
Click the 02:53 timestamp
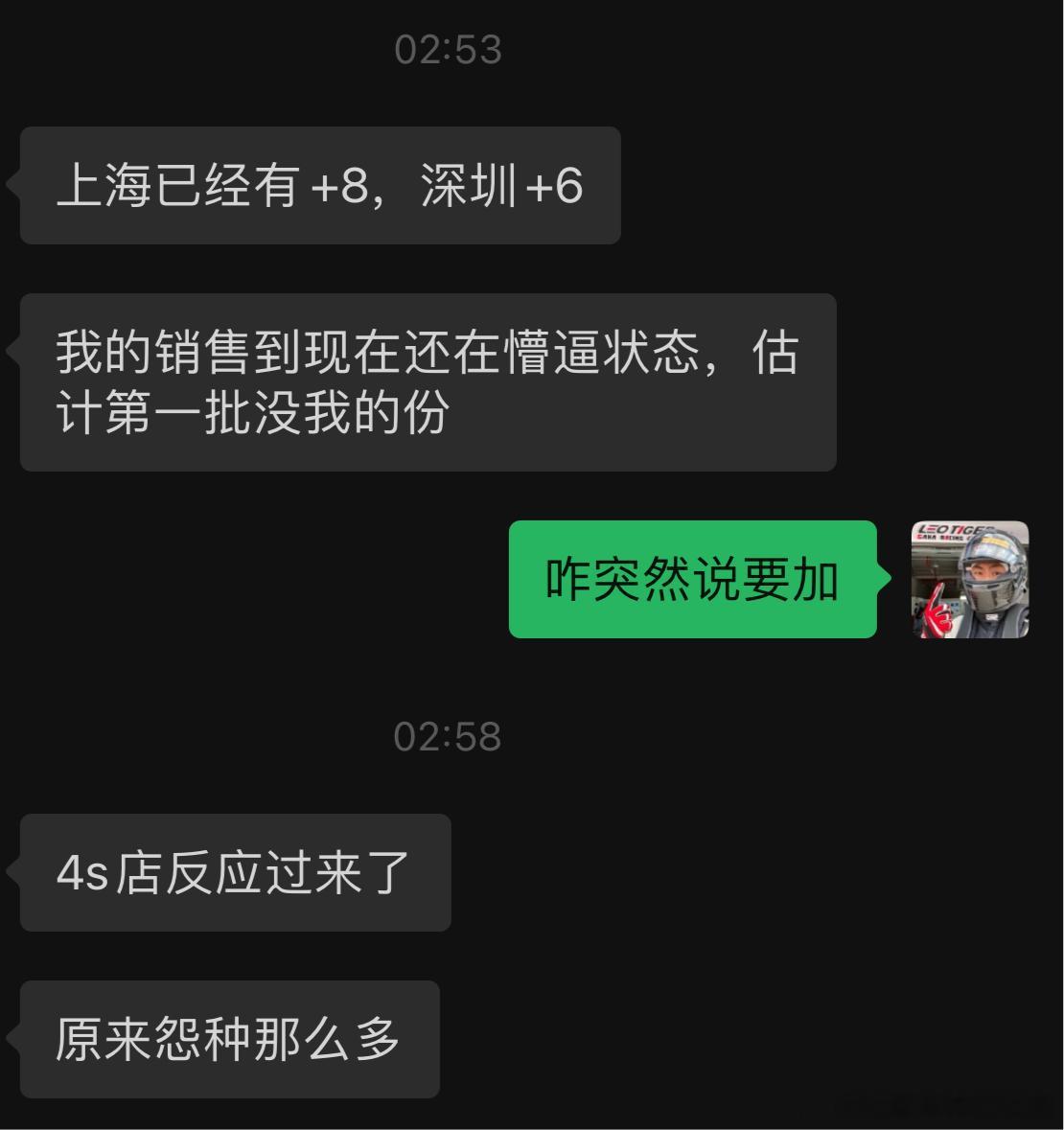(449, 51)
